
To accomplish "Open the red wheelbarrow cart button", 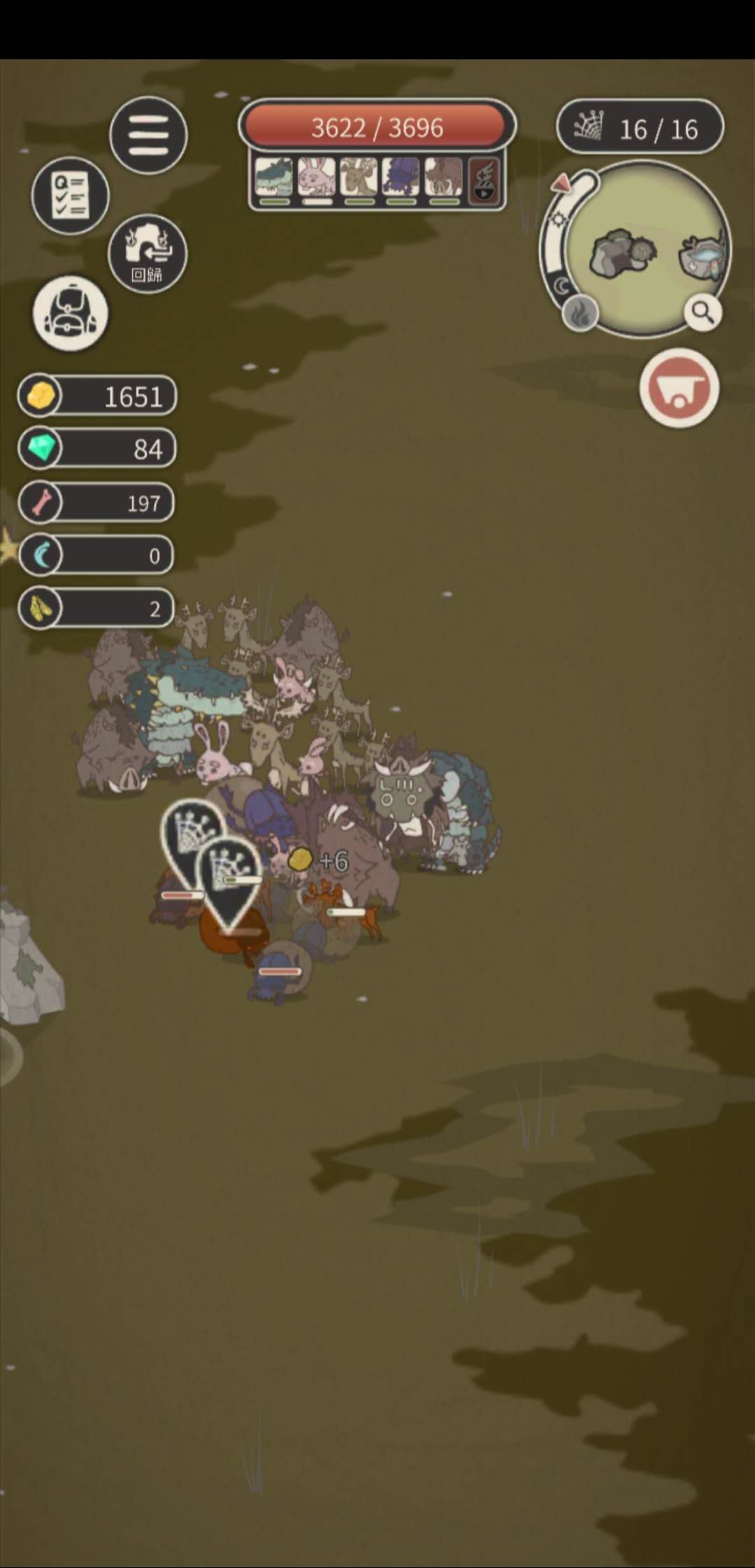I will (x=679, y=388).
